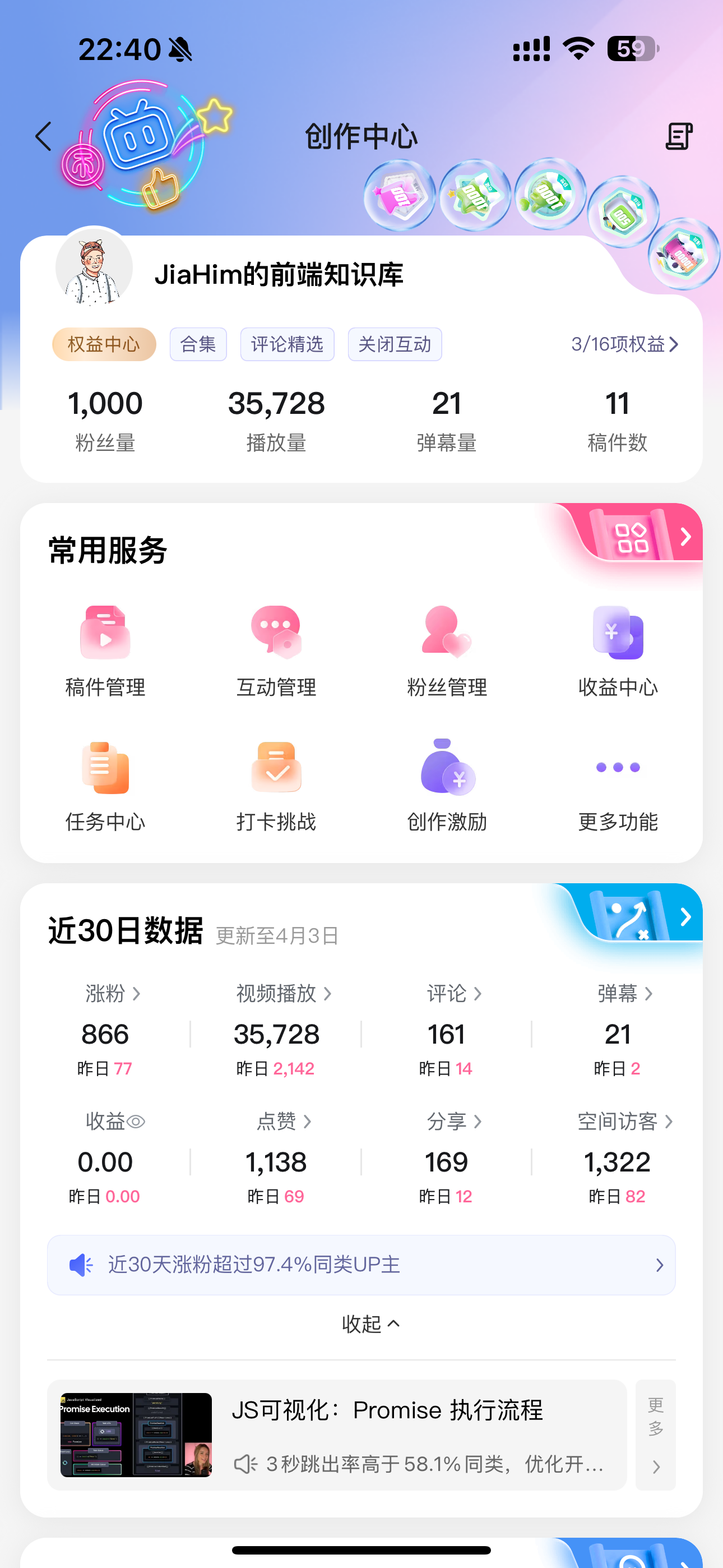View 3/16项权益 details
Screen dimensions: 723x1568
[x=625, y=344]
